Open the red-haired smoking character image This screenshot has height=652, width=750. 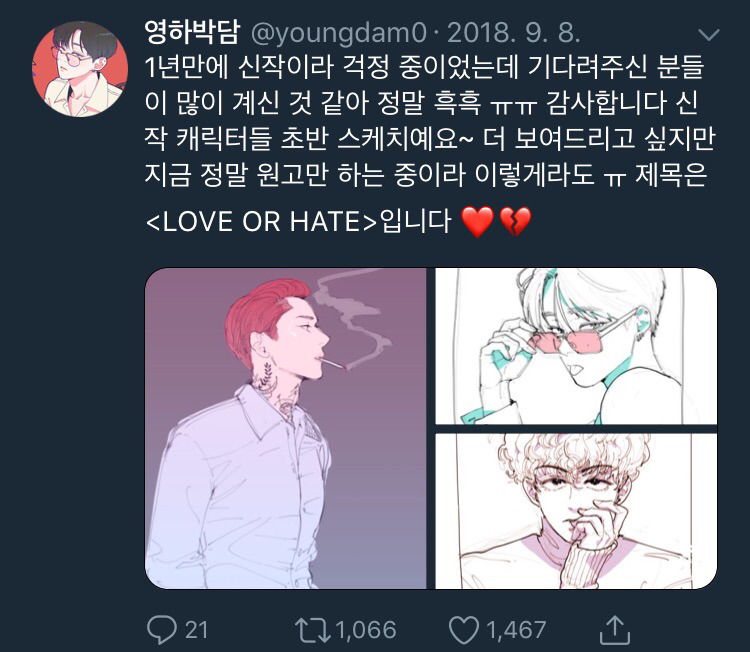pos(286,428)
